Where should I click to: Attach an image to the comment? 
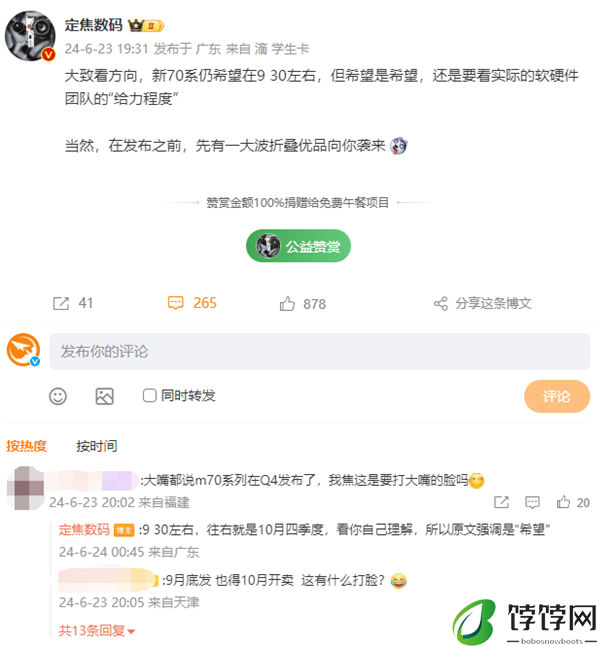104,396
